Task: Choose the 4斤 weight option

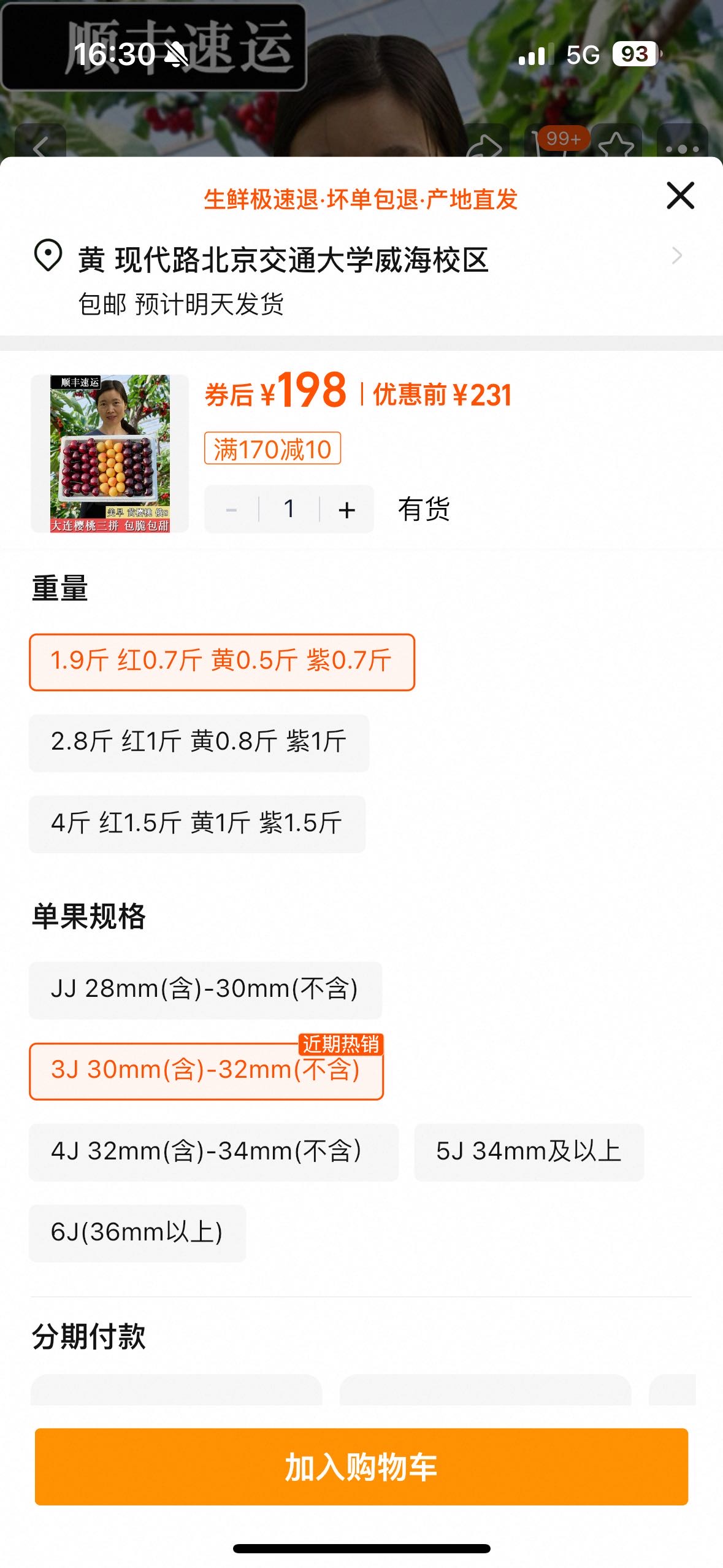Action: [197, 824]
